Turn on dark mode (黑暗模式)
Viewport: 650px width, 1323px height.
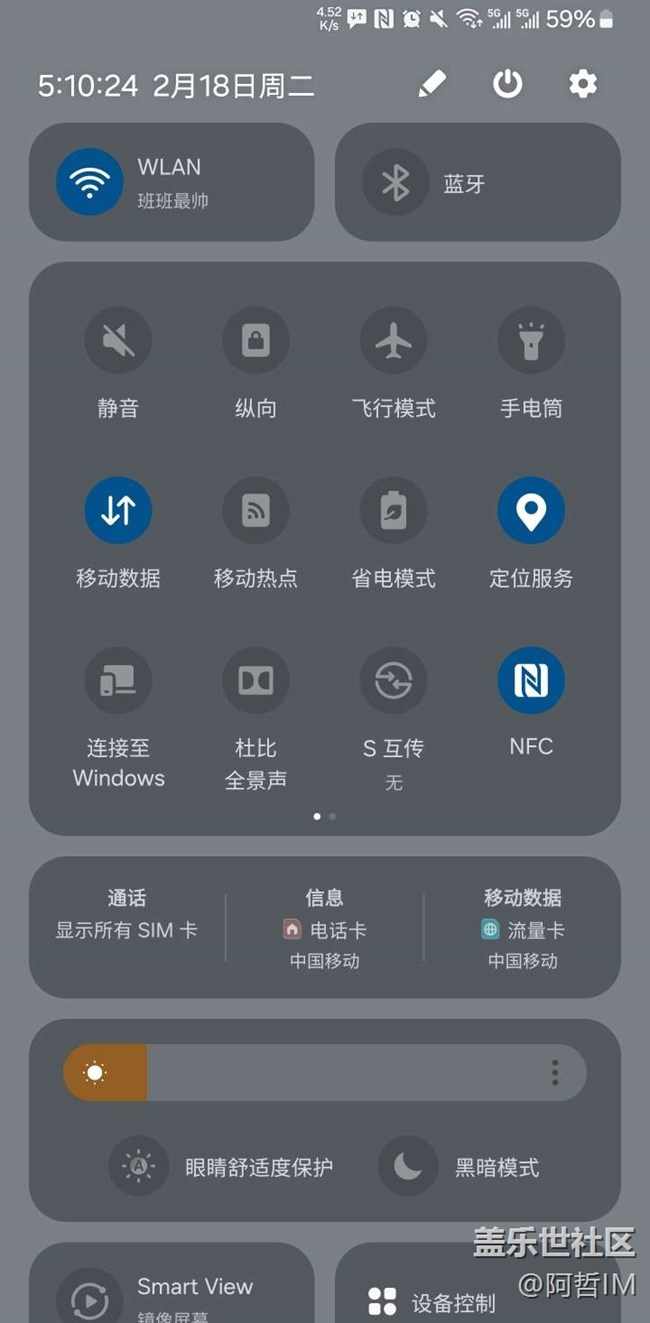408,1166
